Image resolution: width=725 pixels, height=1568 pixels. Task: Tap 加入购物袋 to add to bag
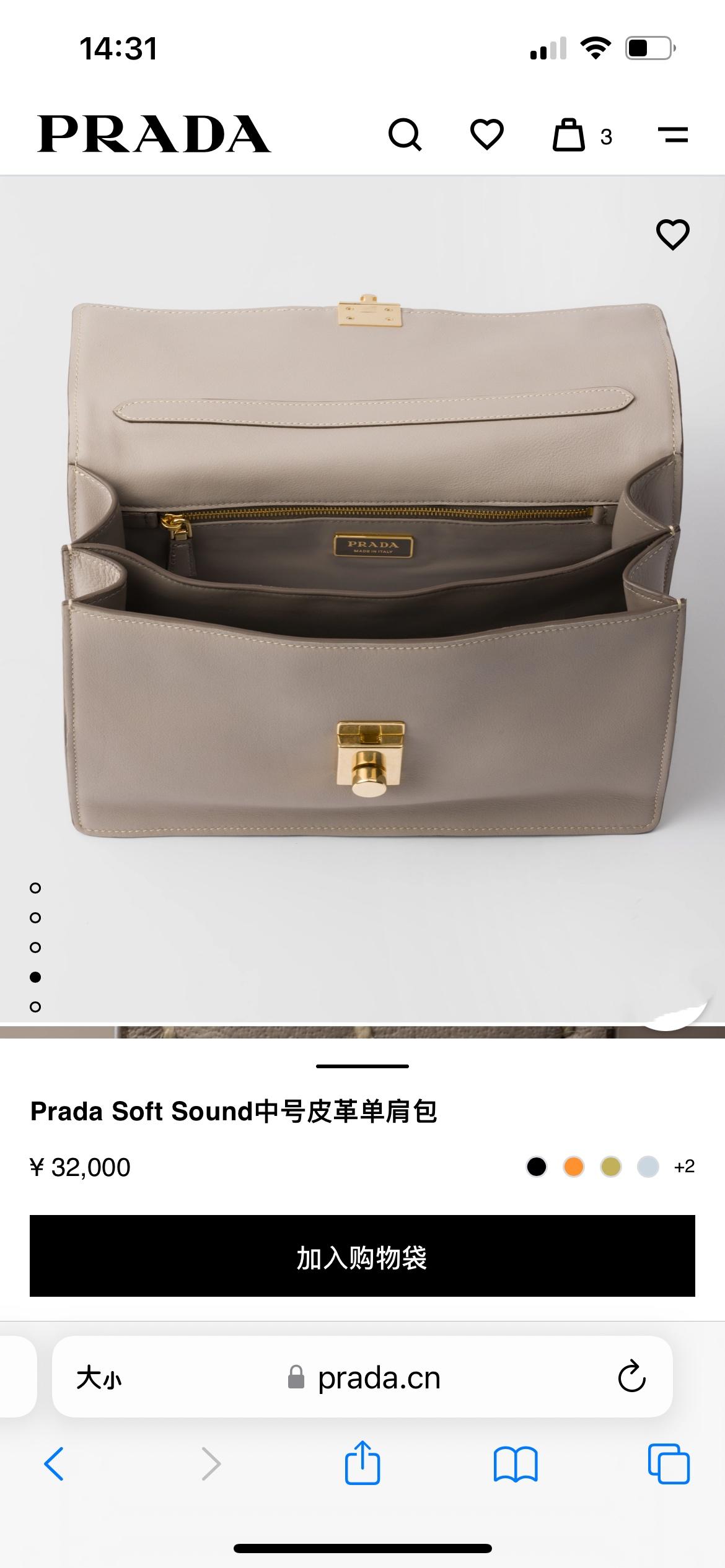[362, 1256]
